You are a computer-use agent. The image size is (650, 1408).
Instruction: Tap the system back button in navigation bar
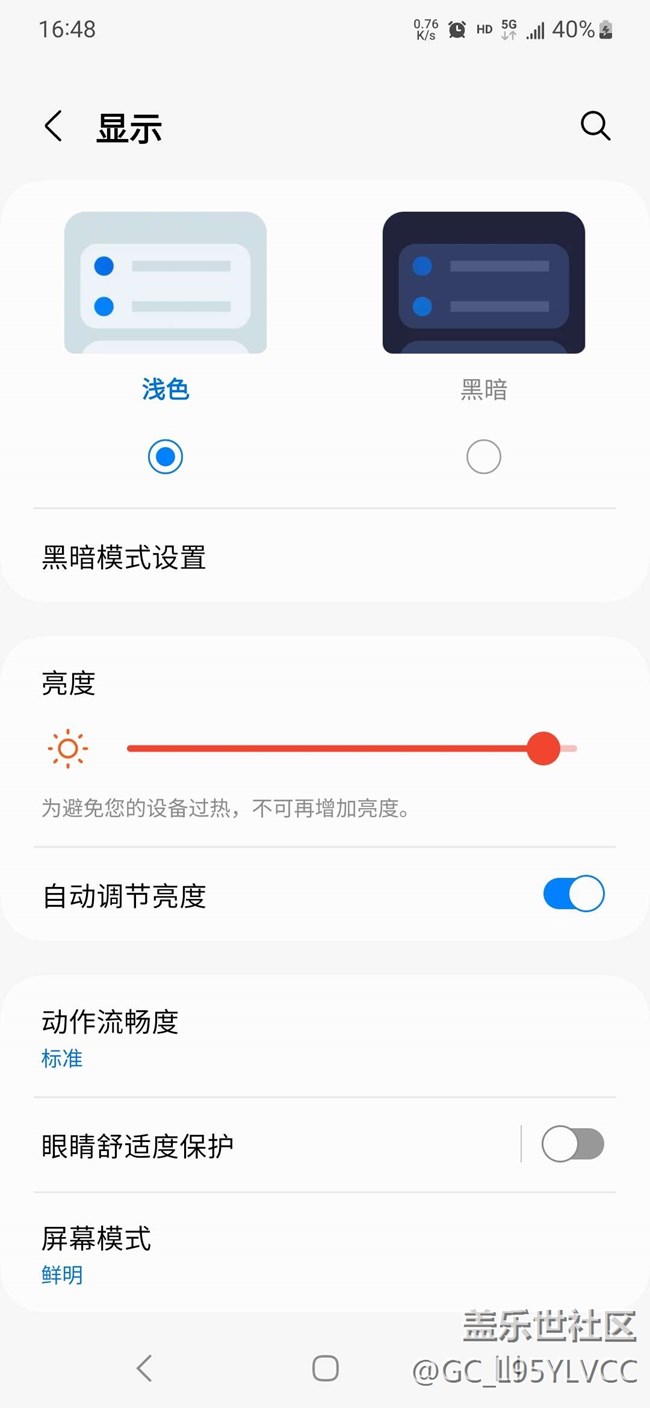point(144,1368)
